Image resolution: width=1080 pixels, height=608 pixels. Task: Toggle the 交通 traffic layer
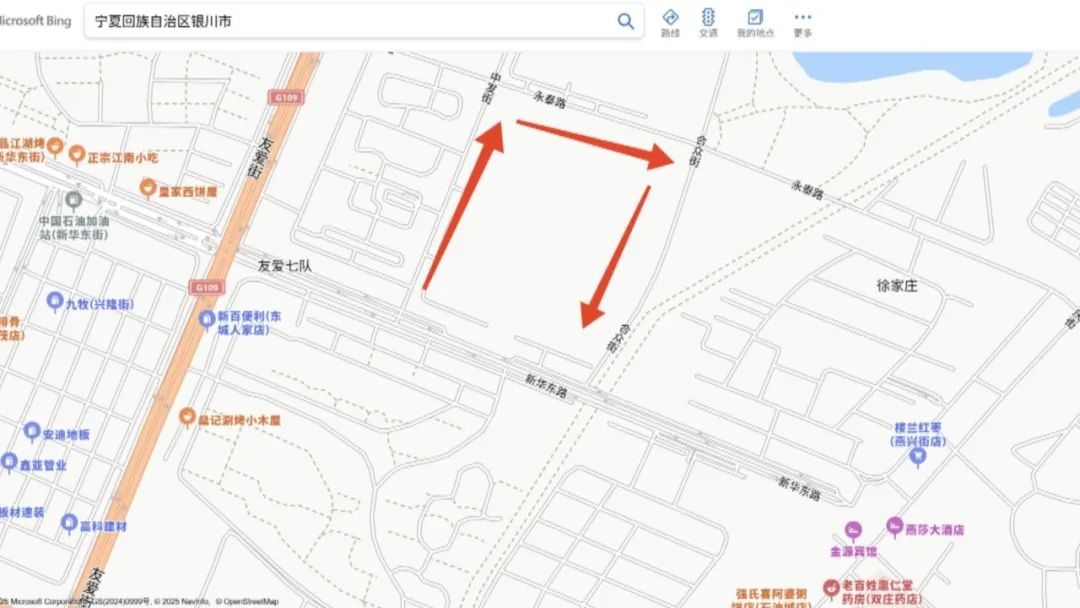pos(708,22)
